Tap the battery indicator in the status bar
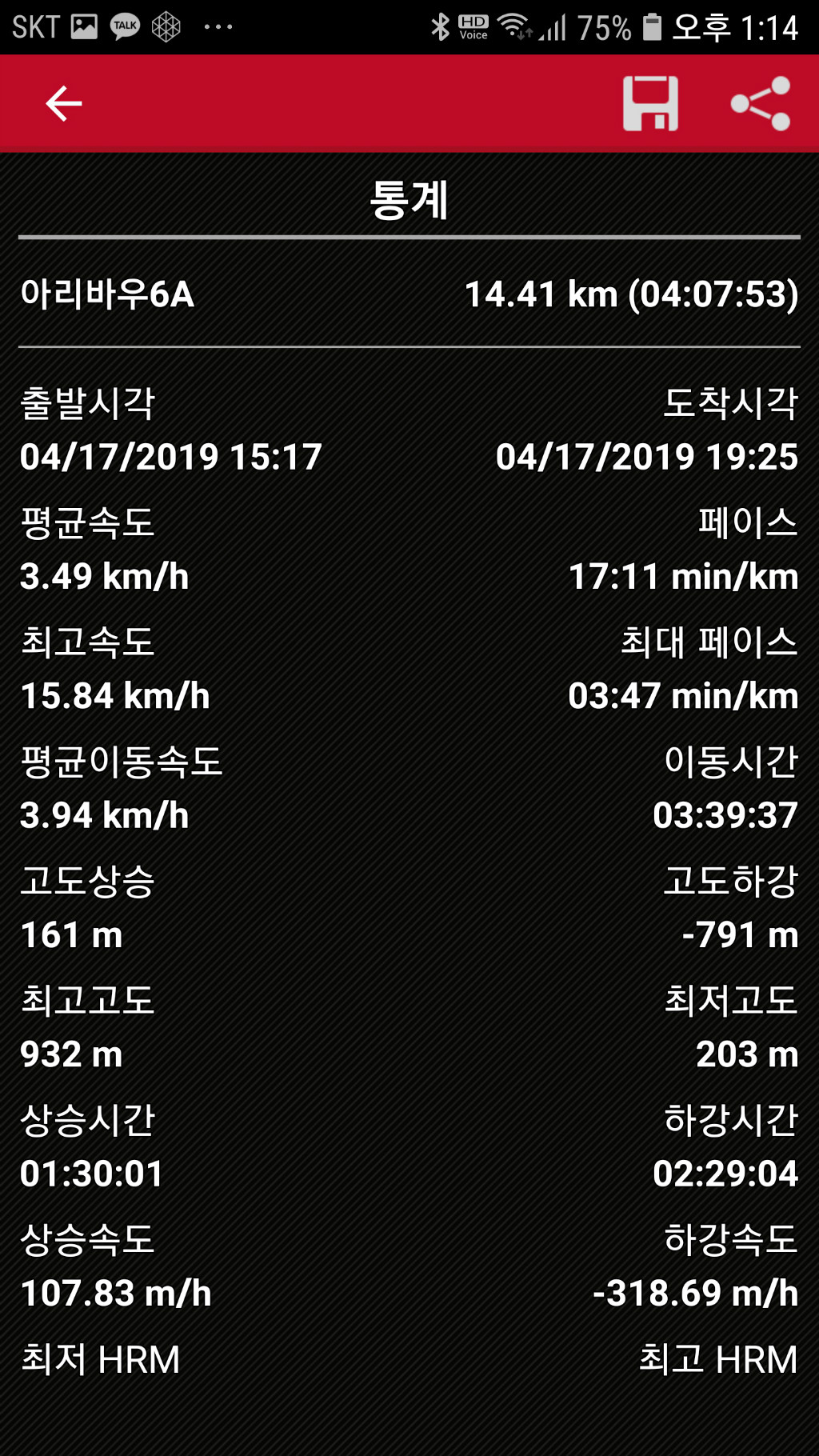819x1456 pixels. point(650,26)
